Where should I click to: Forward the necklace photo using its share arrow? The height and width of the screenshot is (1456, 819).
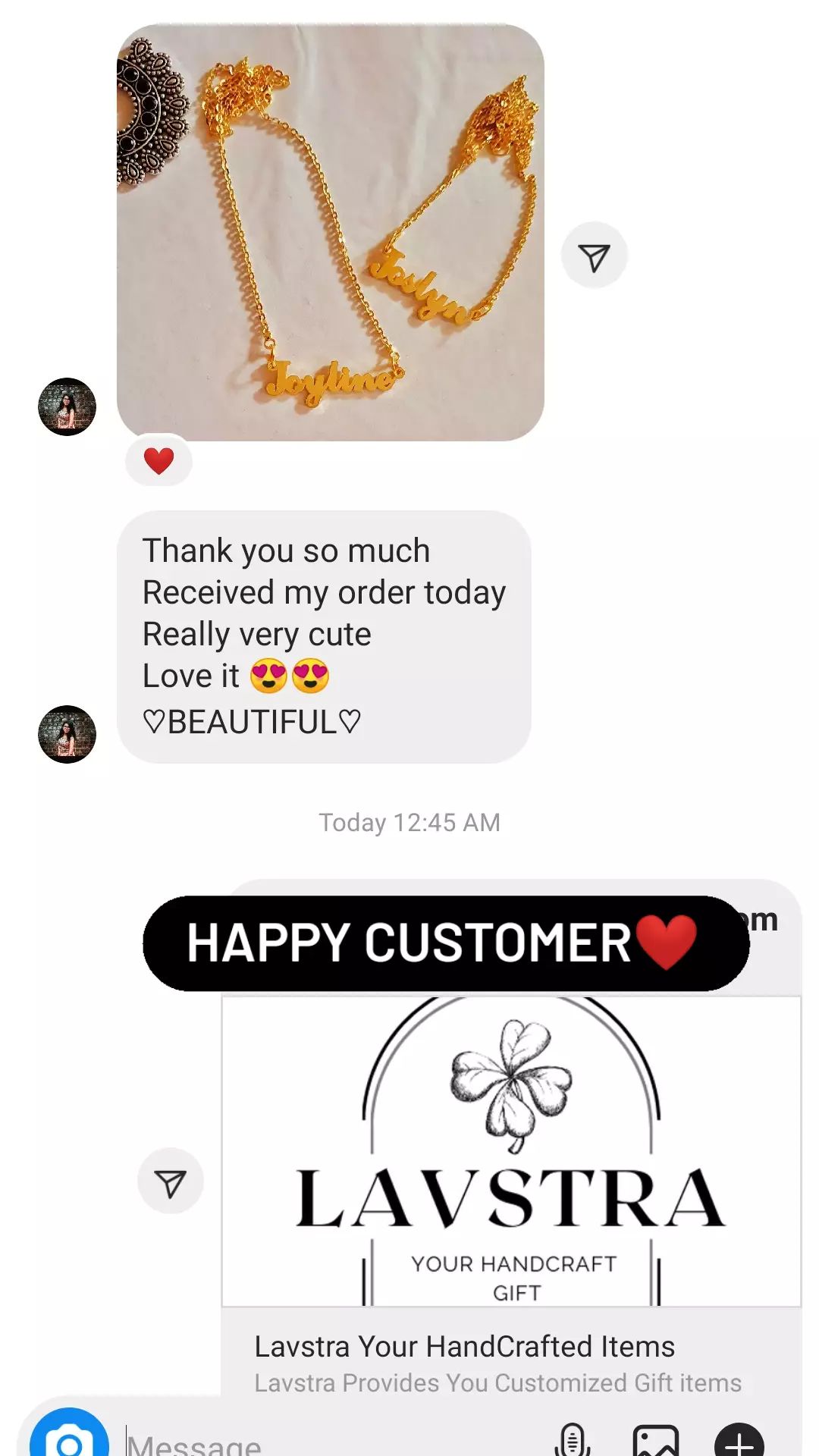pos(595,256)
